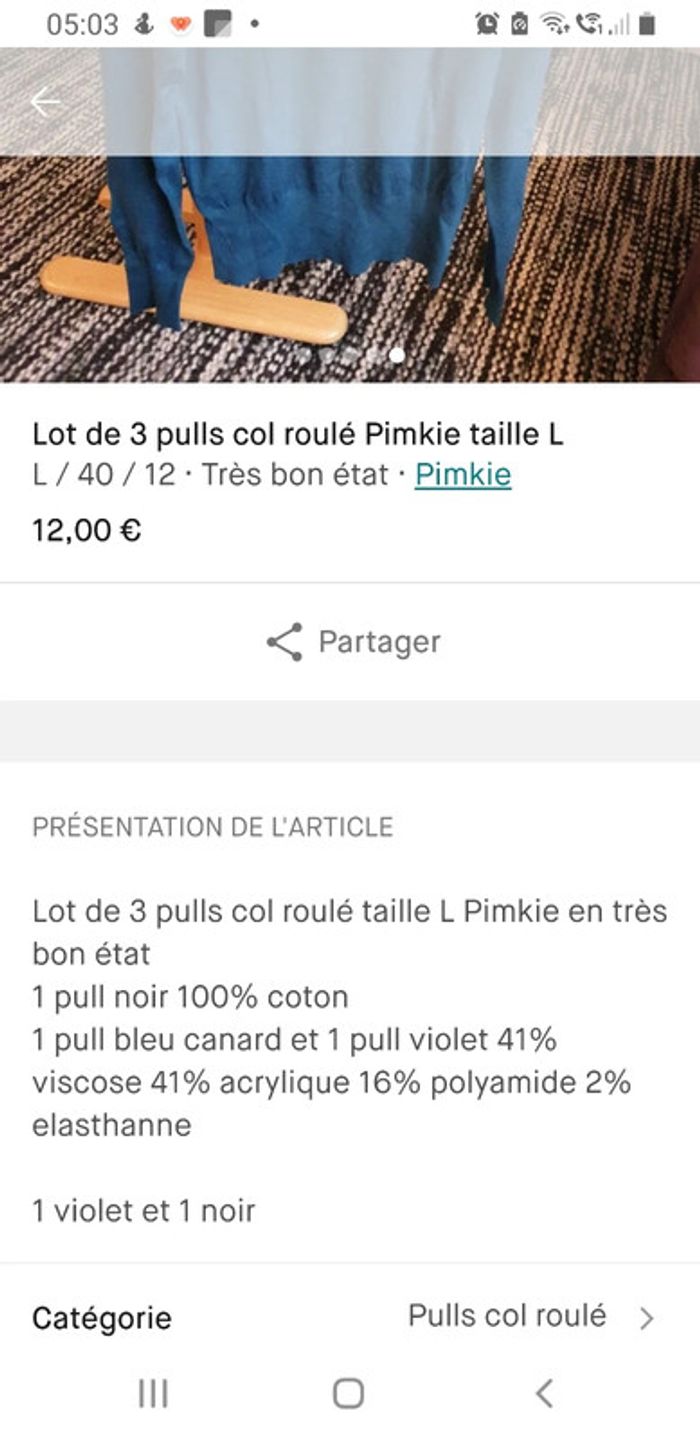Share this listing with Partager
The image size is (700, 1440).
click(x=354, y=642)
